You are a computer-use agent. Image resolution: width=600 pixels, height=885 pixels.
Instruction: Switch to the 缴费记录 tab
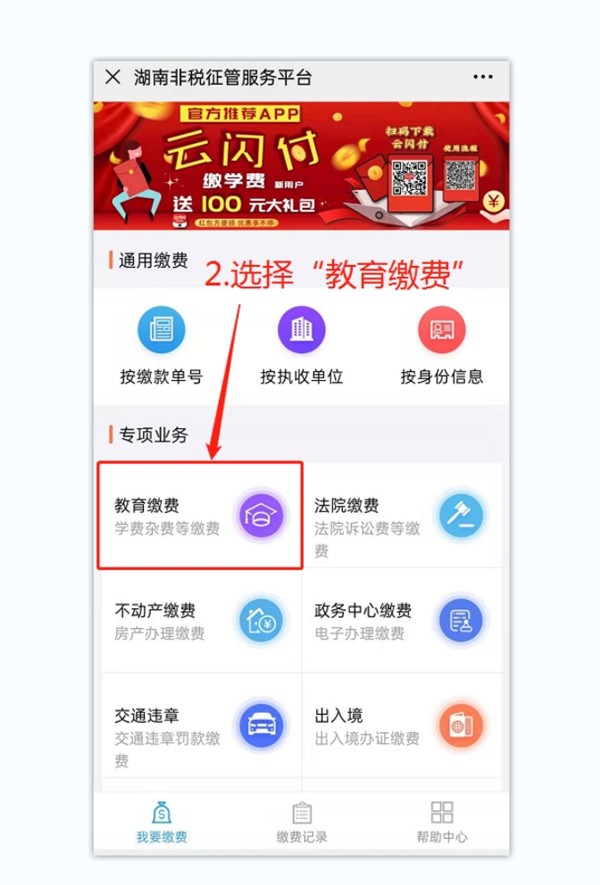pyautogui.click(x=302, y=822)
